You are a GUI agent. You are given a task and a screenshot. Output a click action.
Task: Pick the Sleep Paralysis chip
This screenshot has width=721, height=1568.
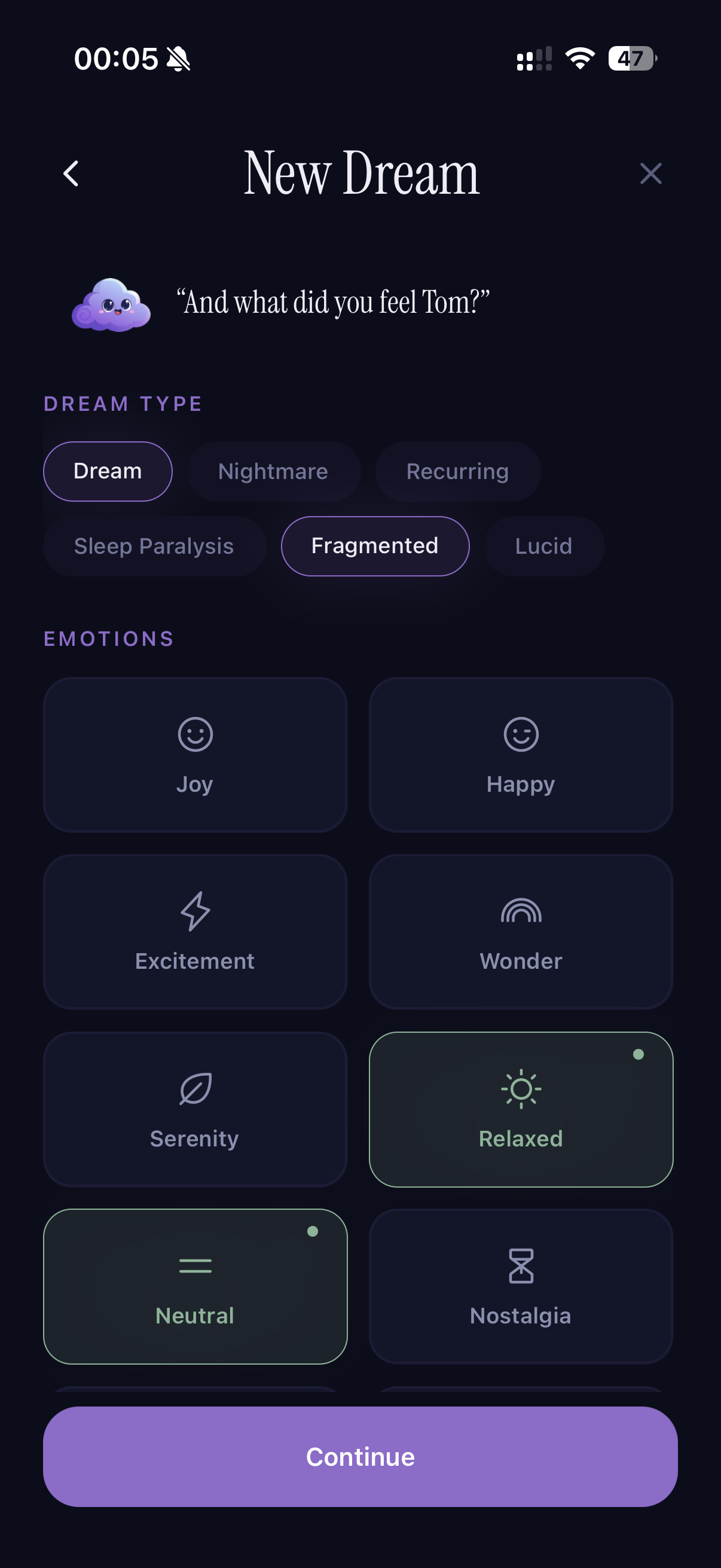point(154,546)
